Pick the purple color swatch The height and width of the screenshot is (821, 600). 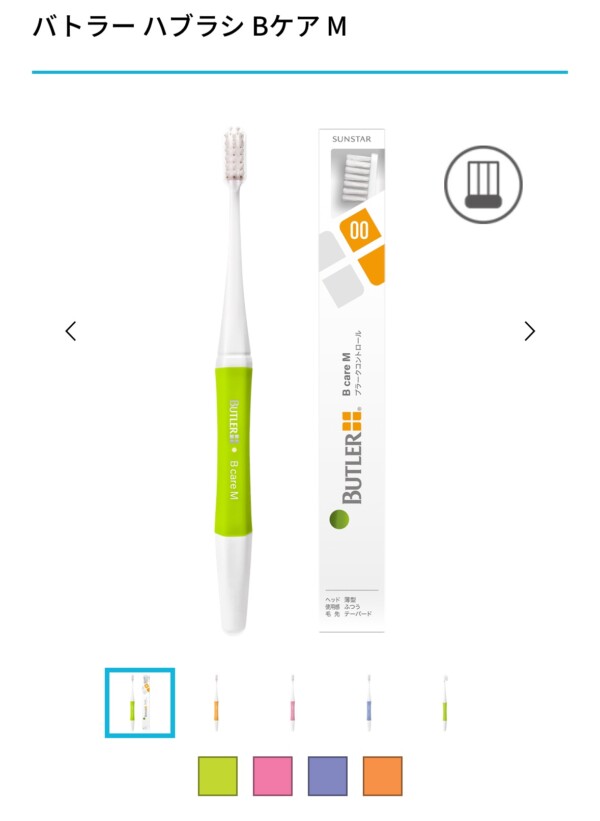click(328, 776)
